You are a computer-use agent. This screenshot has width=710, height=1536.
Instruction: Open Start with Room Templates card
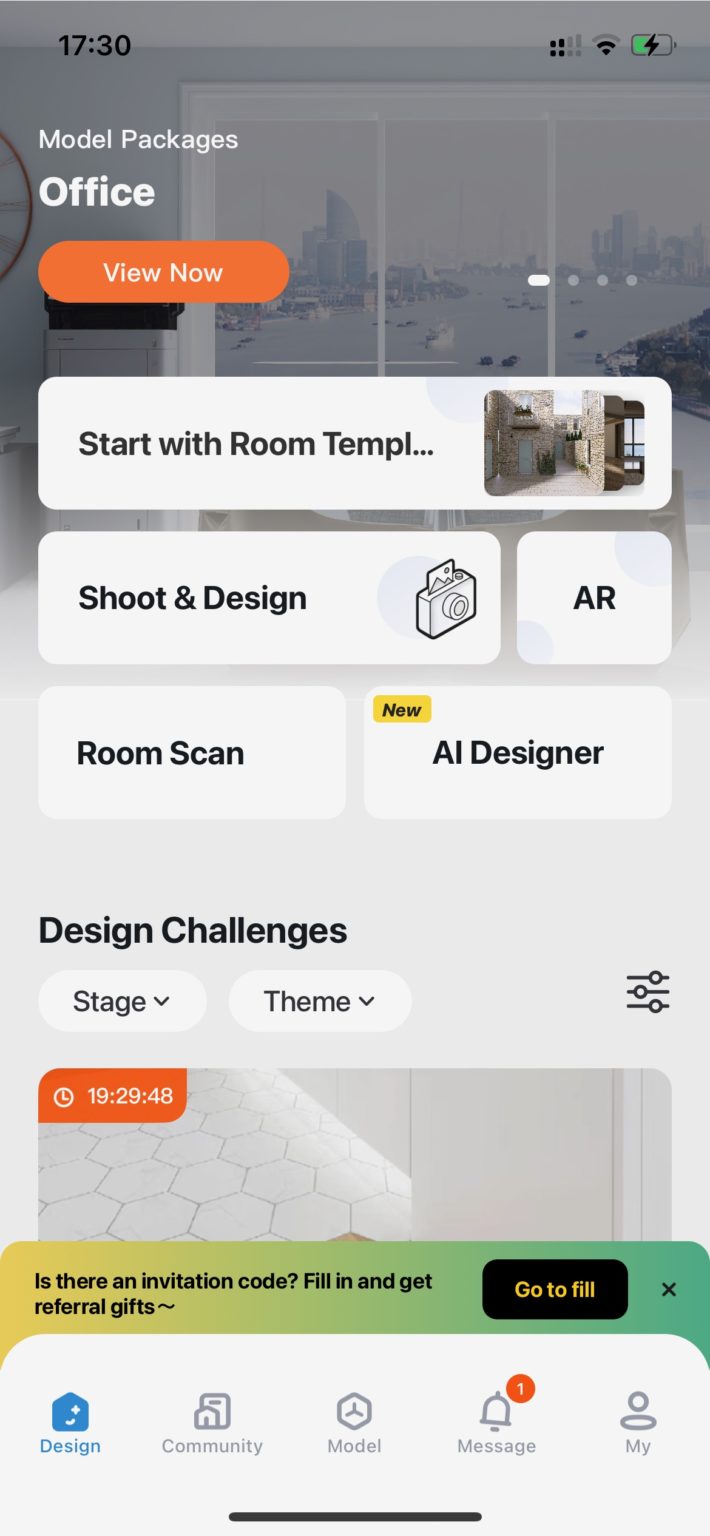(x=355, y=443)
